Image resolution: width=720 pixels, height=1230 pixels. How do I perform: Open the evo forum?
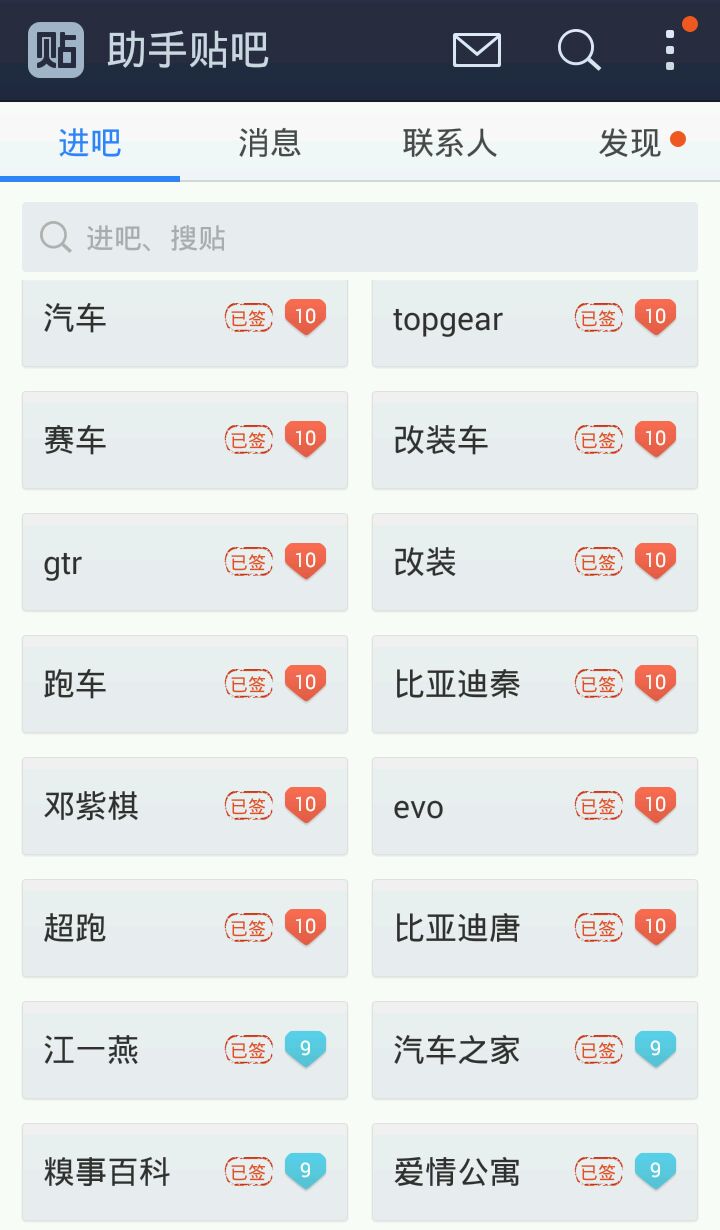535,806
